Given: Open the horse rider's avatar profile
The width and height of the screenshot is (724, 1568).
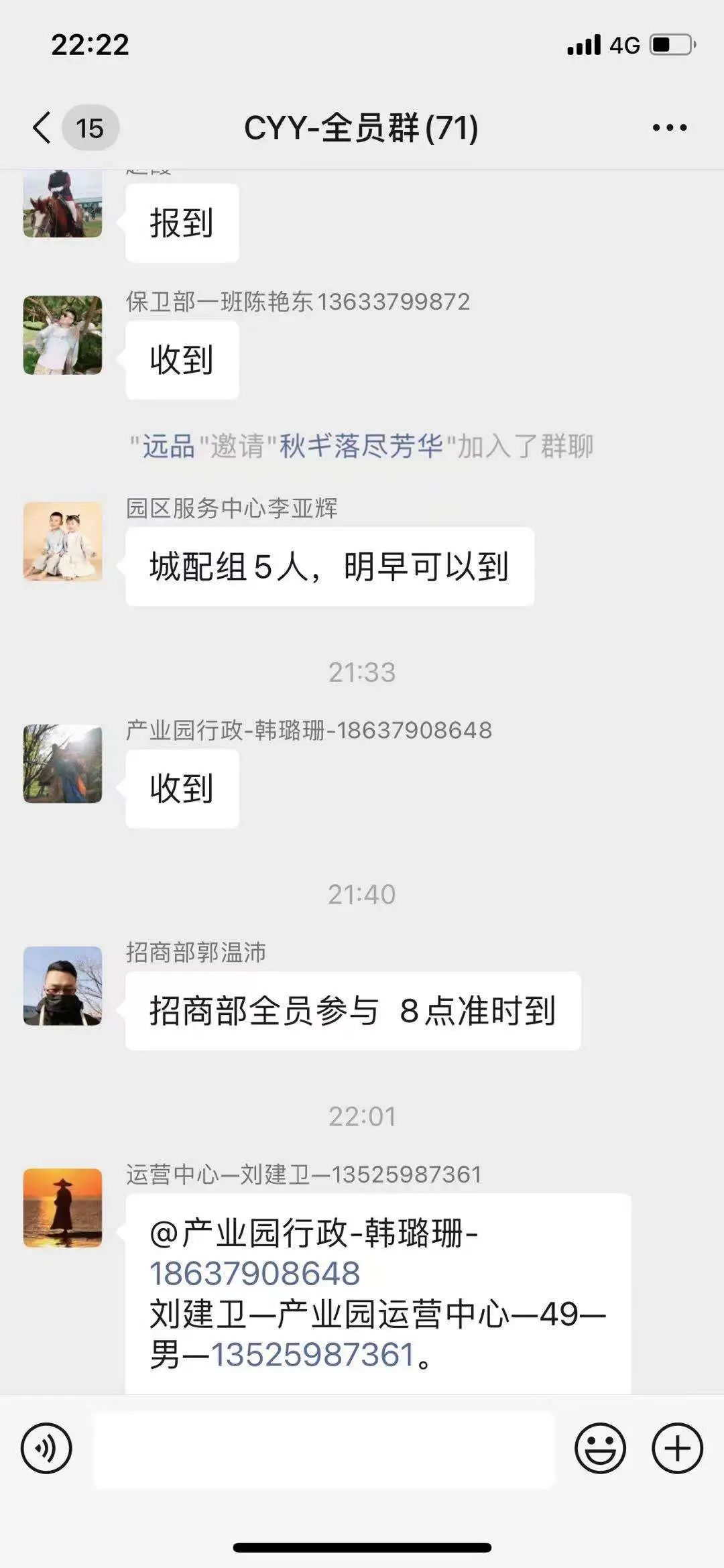Looking at the screenshot, I should (63, 204).
